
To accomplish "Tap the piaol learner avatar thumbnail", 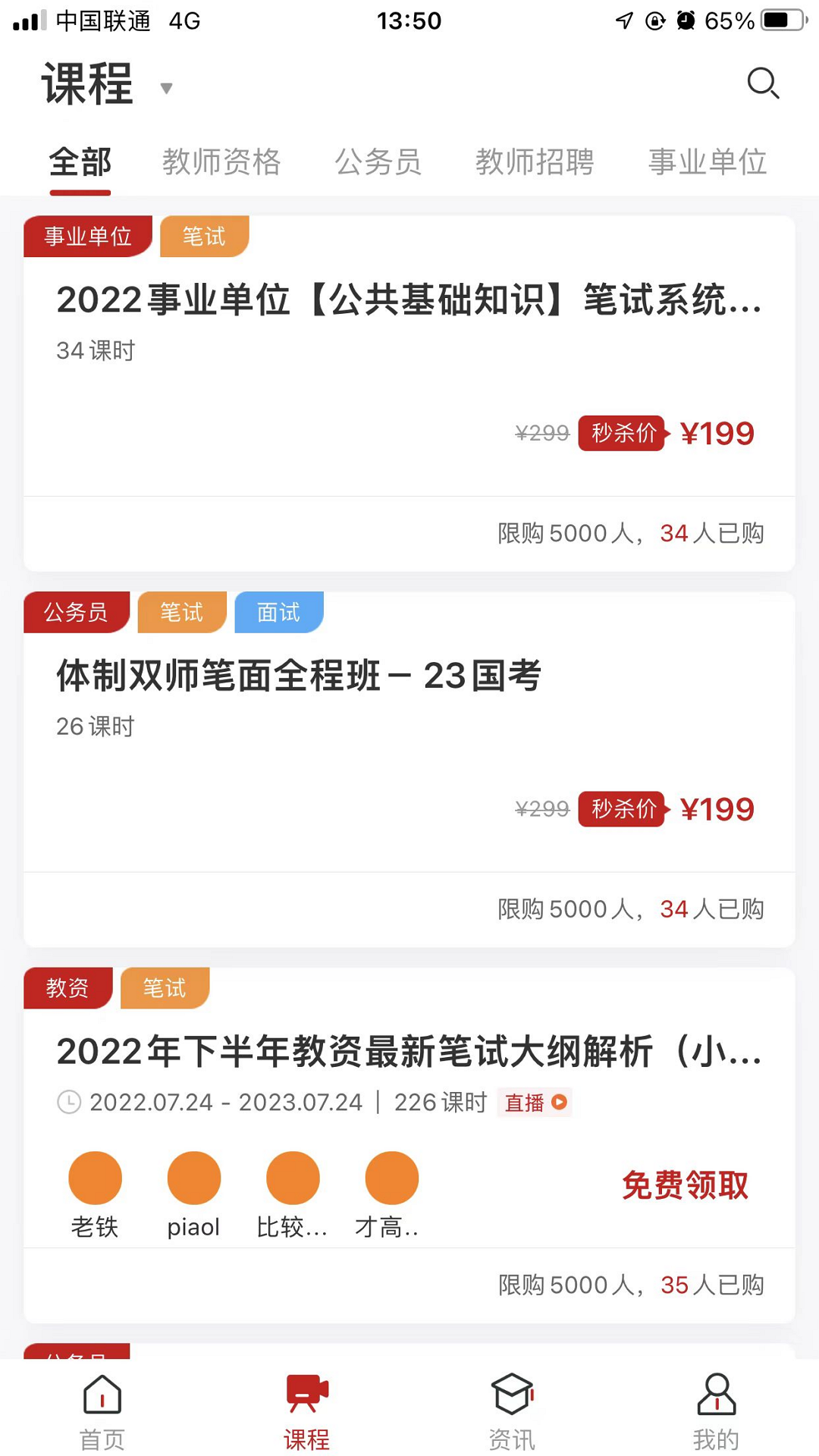I will tap(193, 1177).
